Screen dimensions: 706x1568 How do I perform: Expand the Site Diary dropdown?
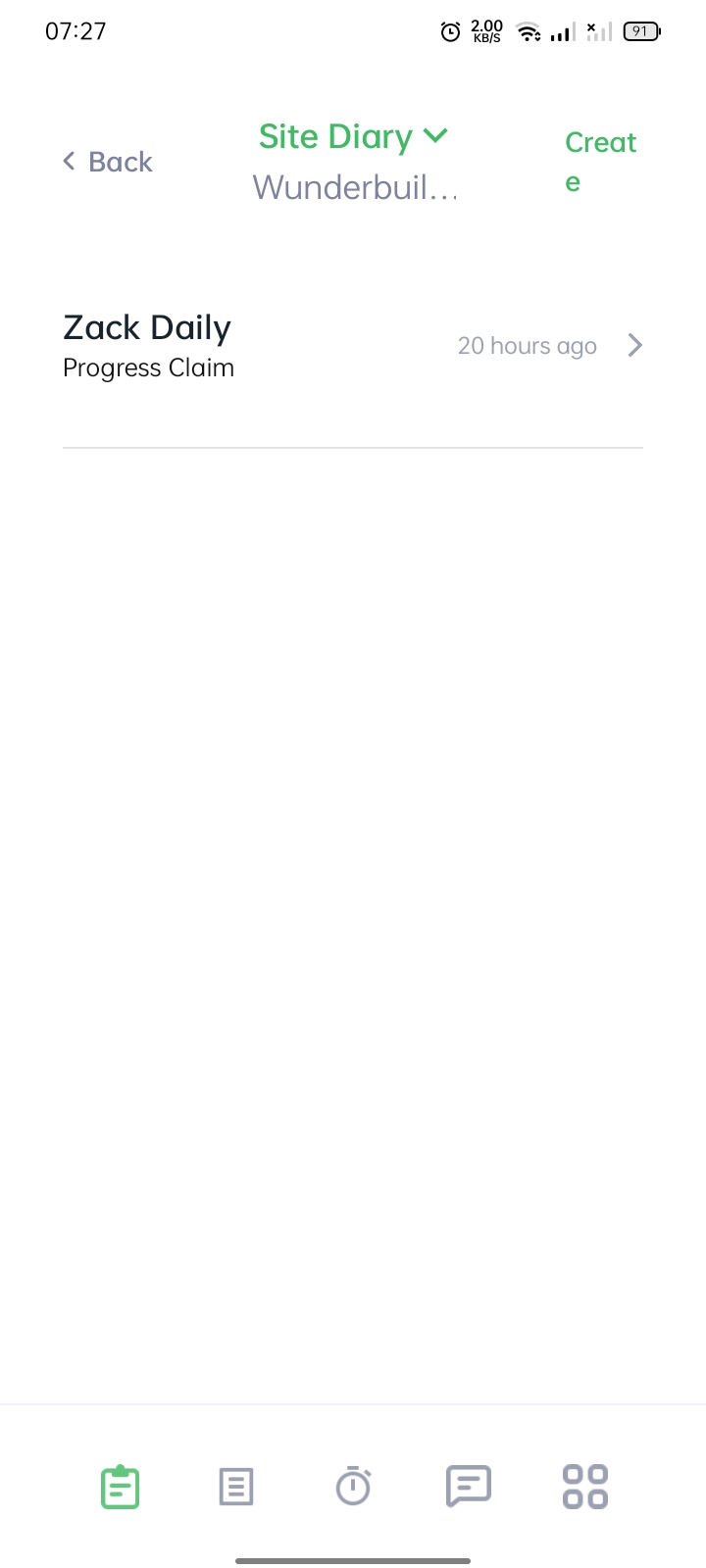tap(353, 137)
